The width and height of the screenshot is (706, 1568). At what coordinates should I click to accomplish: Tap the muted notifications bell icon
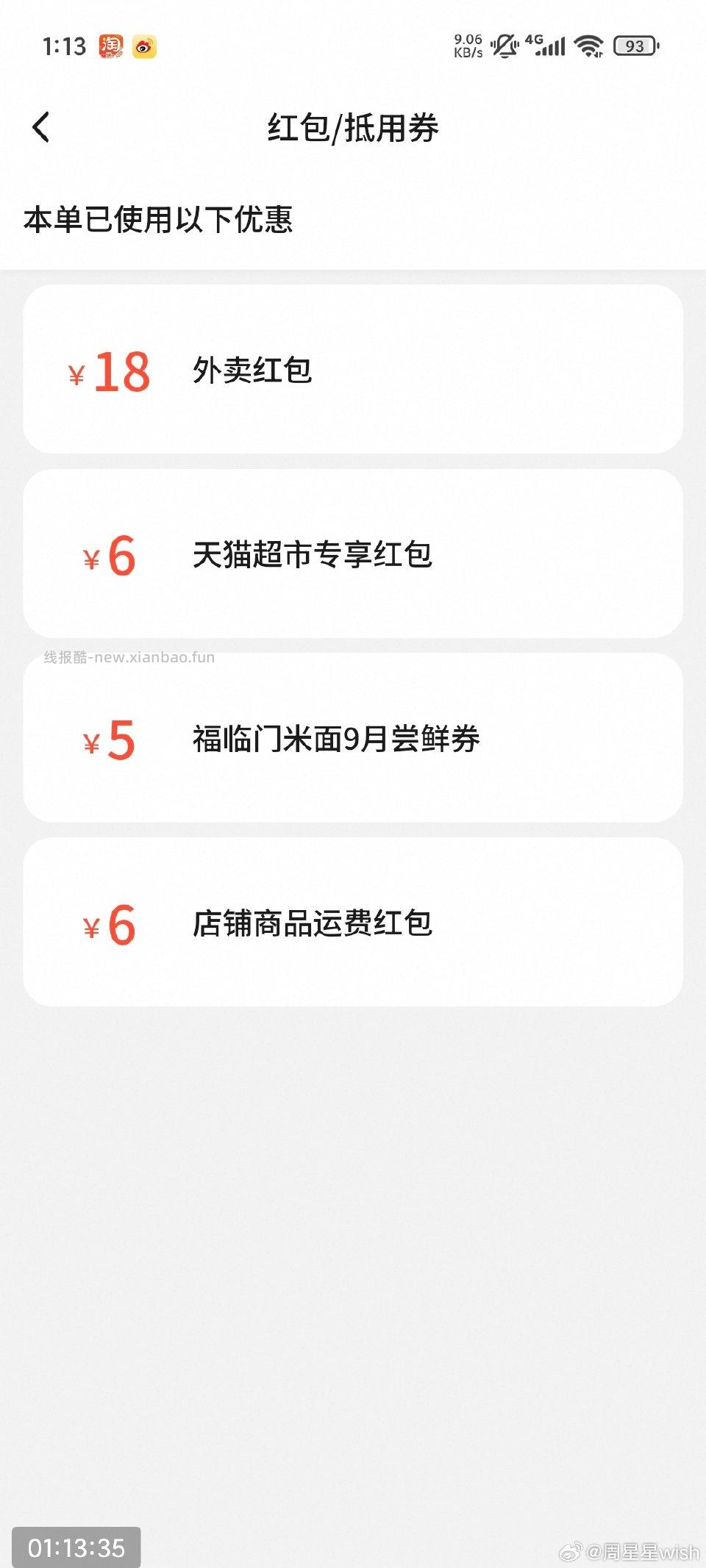pos(503,46)
